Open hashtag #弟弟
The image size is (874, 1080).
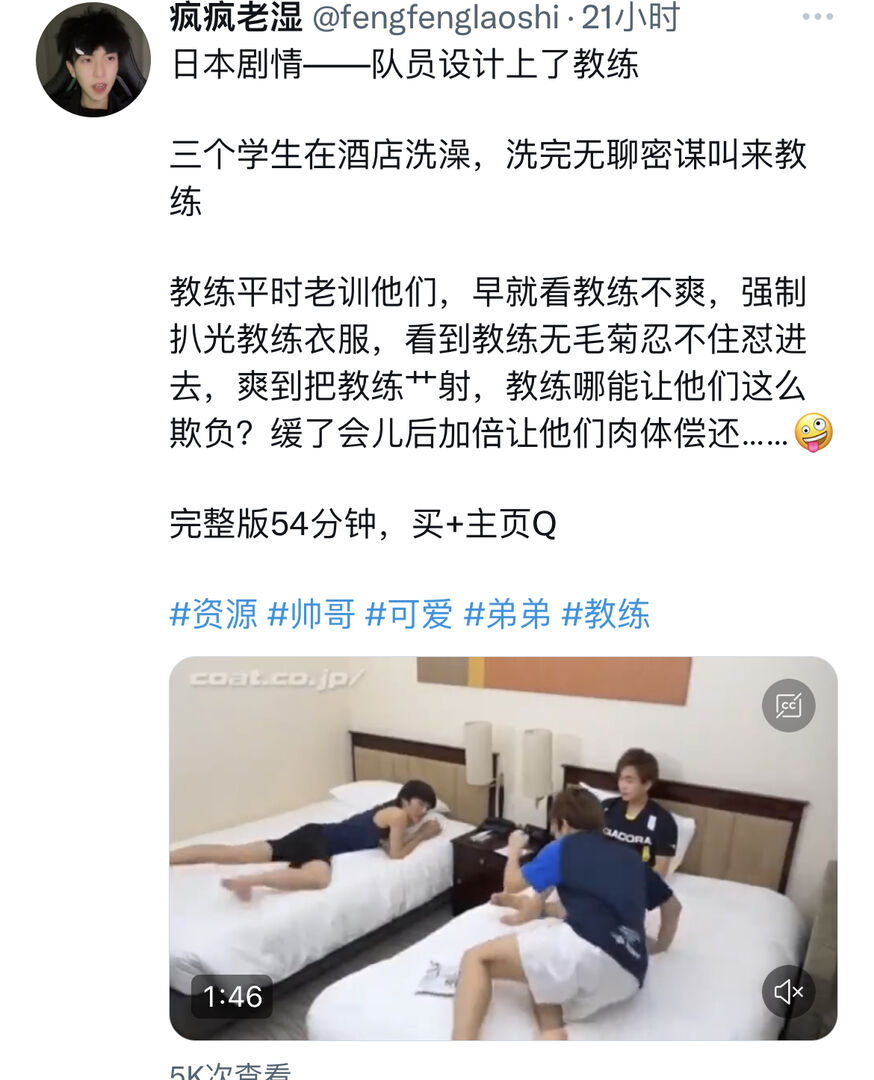coord(507,613)
